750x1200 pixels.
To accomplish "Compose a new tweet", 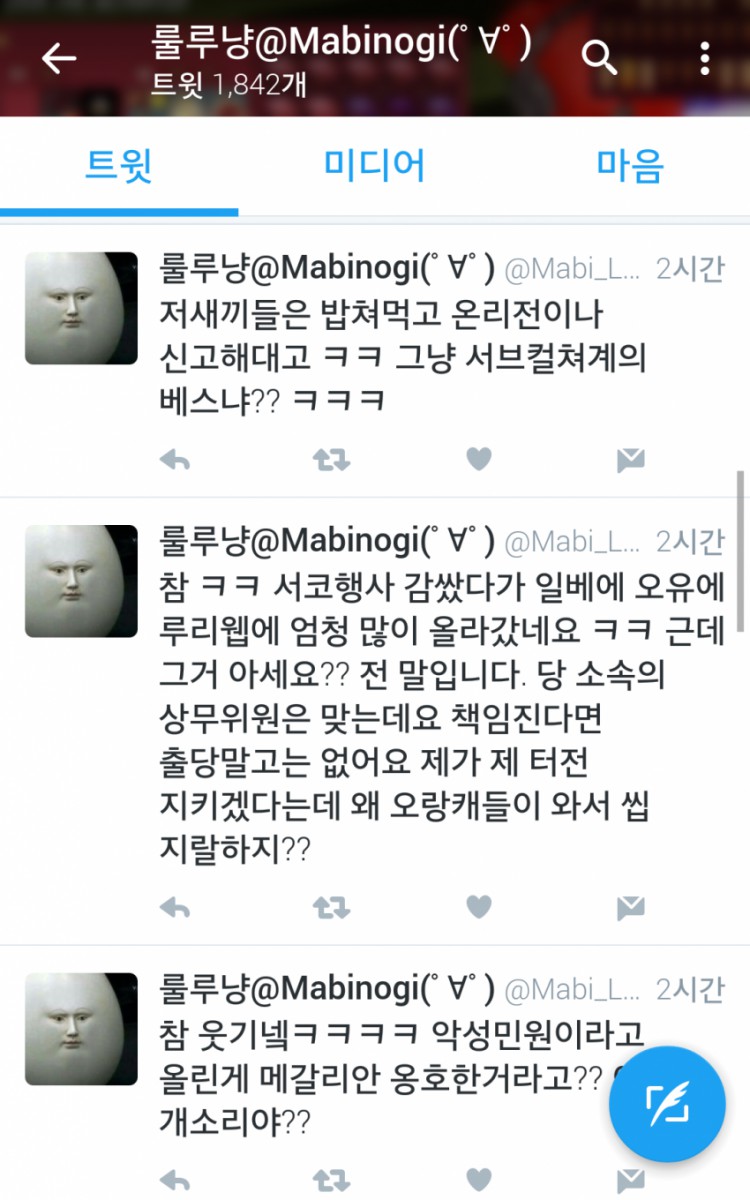I will 667,1104.
